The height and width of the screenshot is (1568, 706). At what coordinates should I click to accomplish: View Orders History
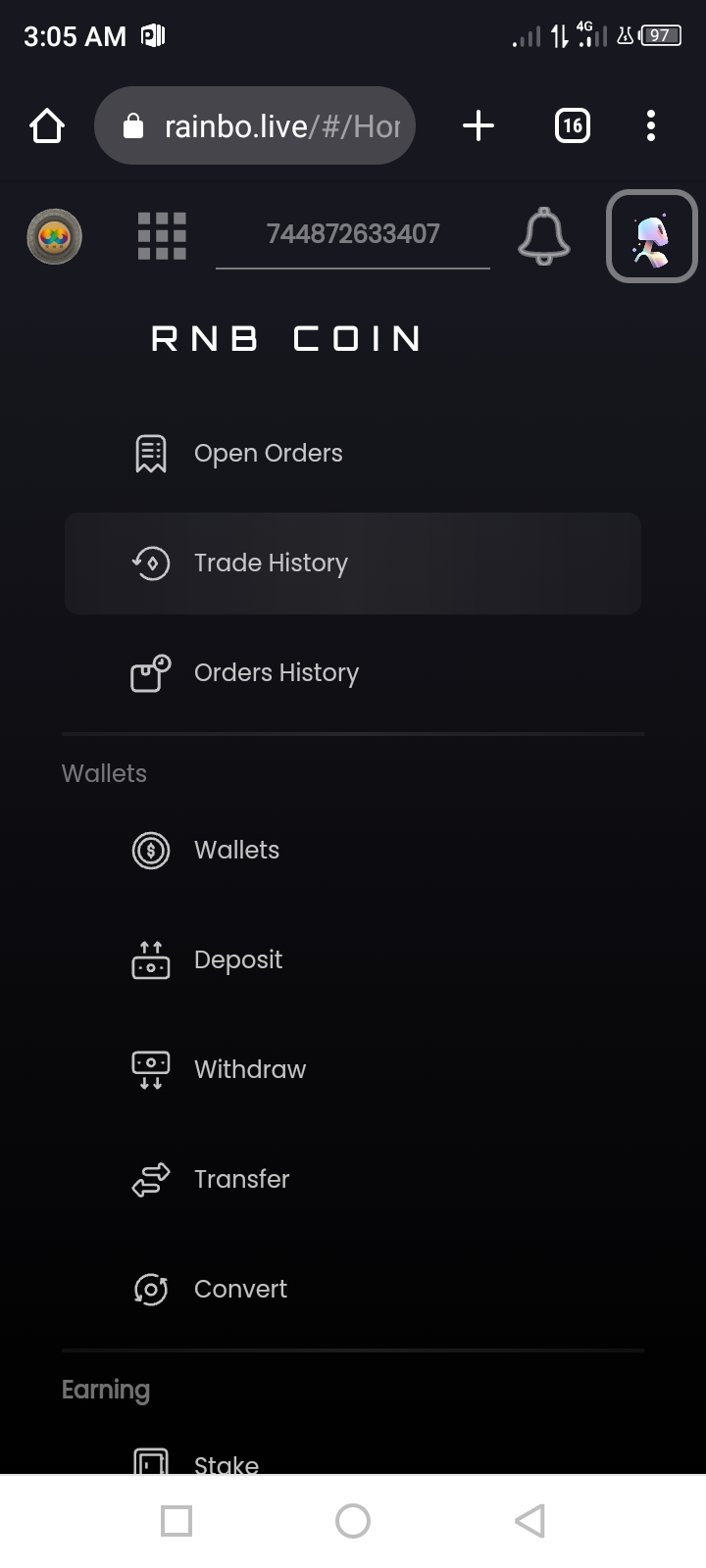(276, 673)
